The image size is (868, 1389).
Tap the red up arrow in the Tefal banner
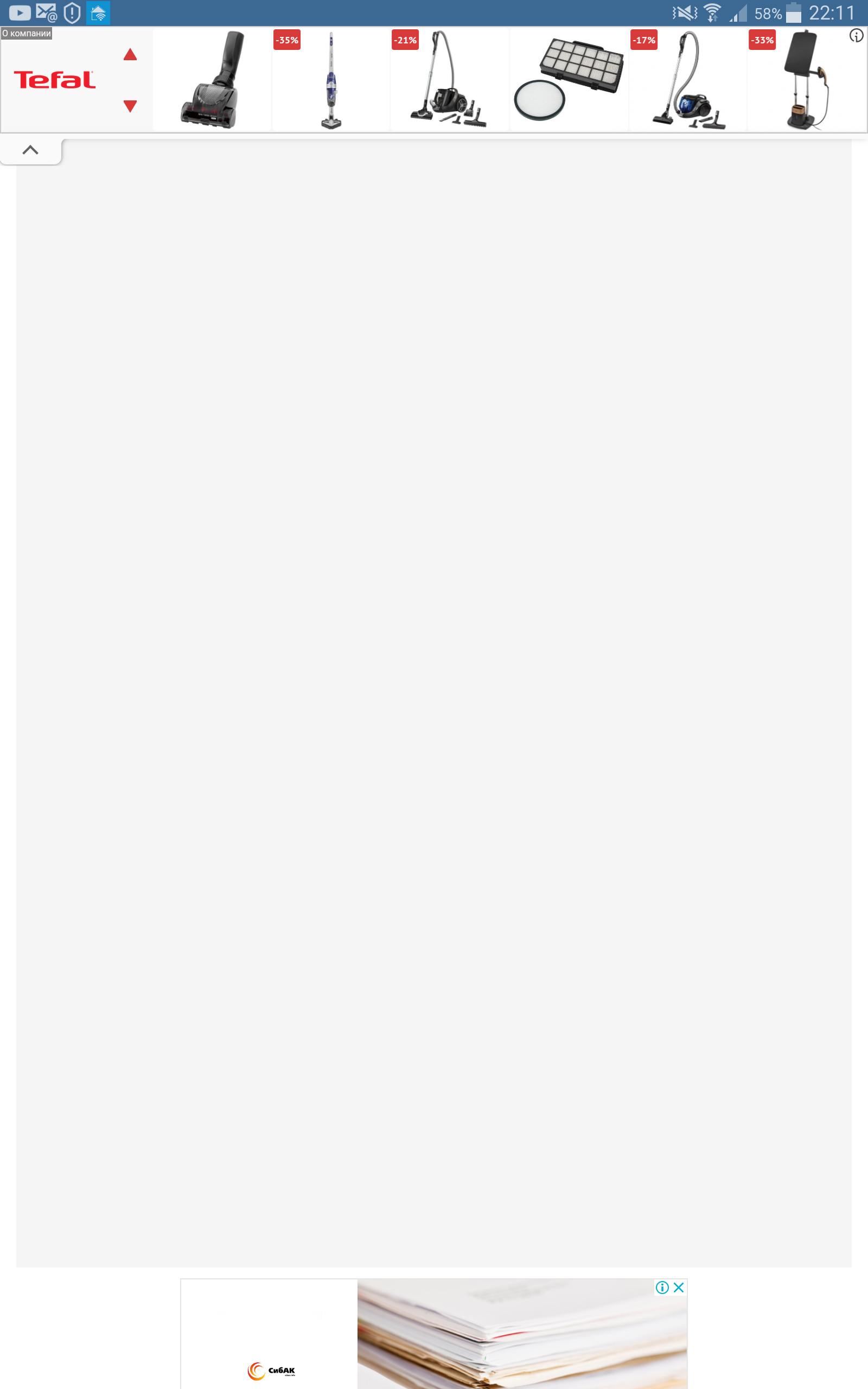point(130,55)
